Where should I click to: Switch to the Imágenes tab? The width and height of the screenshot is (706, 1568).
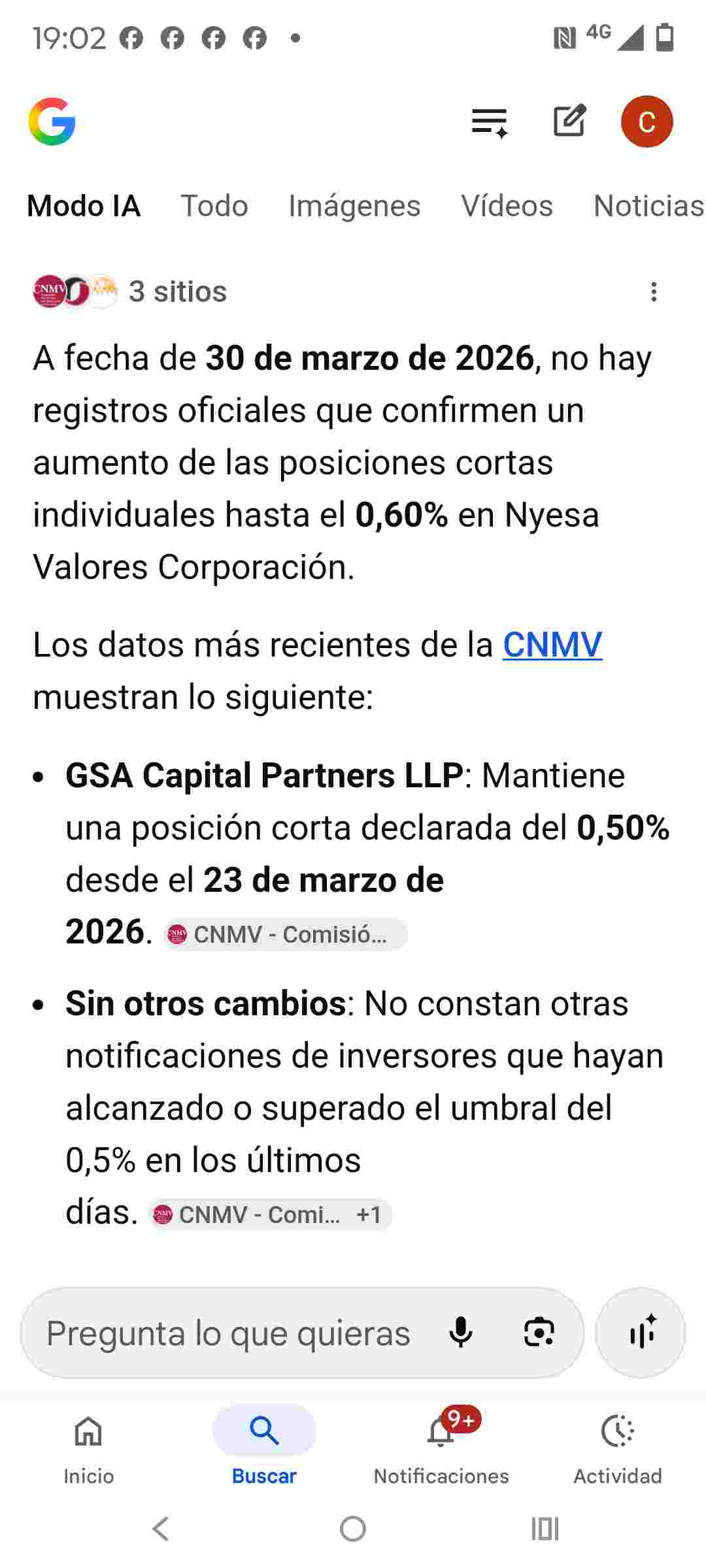tap(355, 206)
